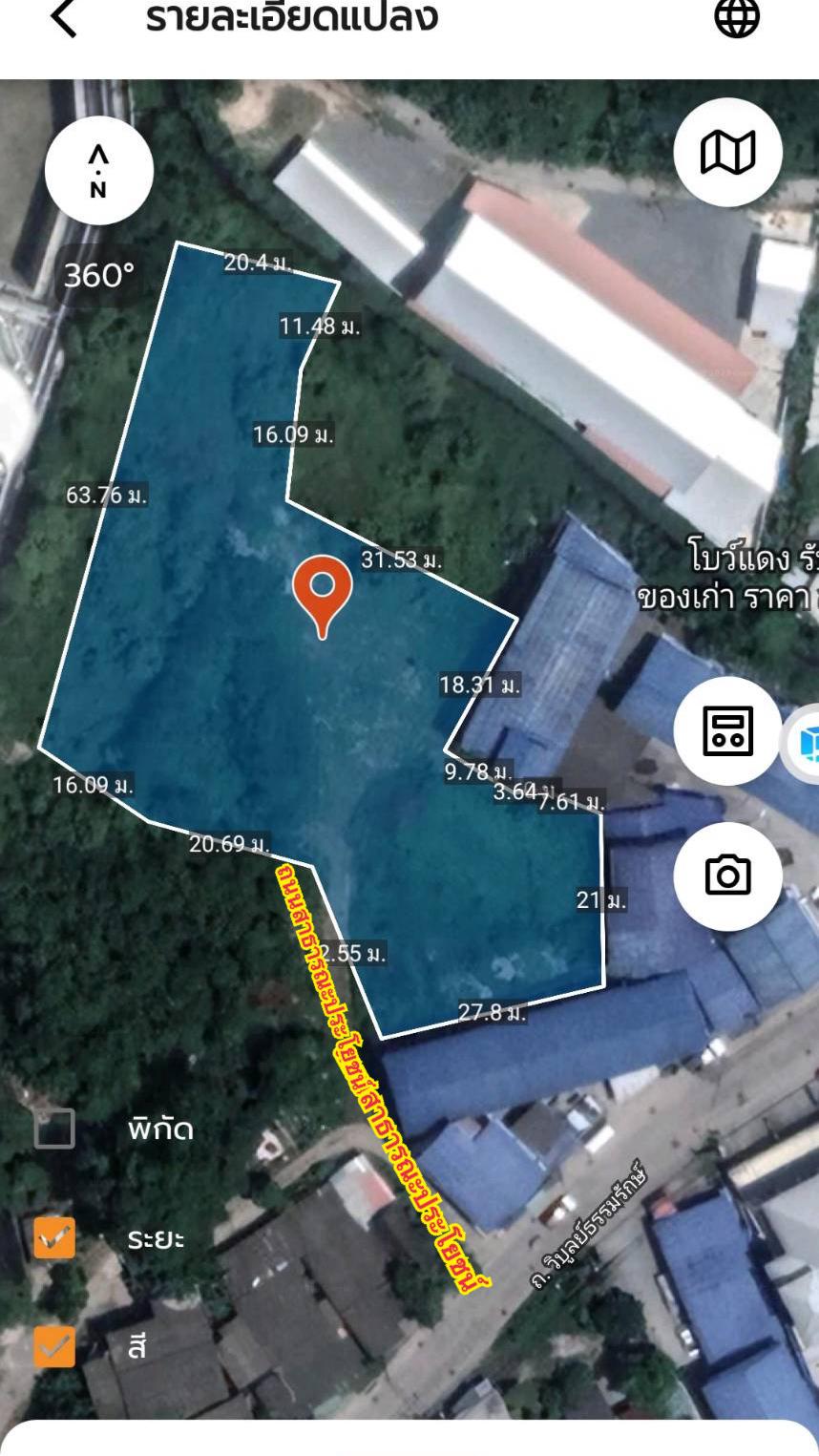This screenshot has width=819, height=1456.
Task: Uncheck the ระยะ checkbox
Action: point(54,1238)
